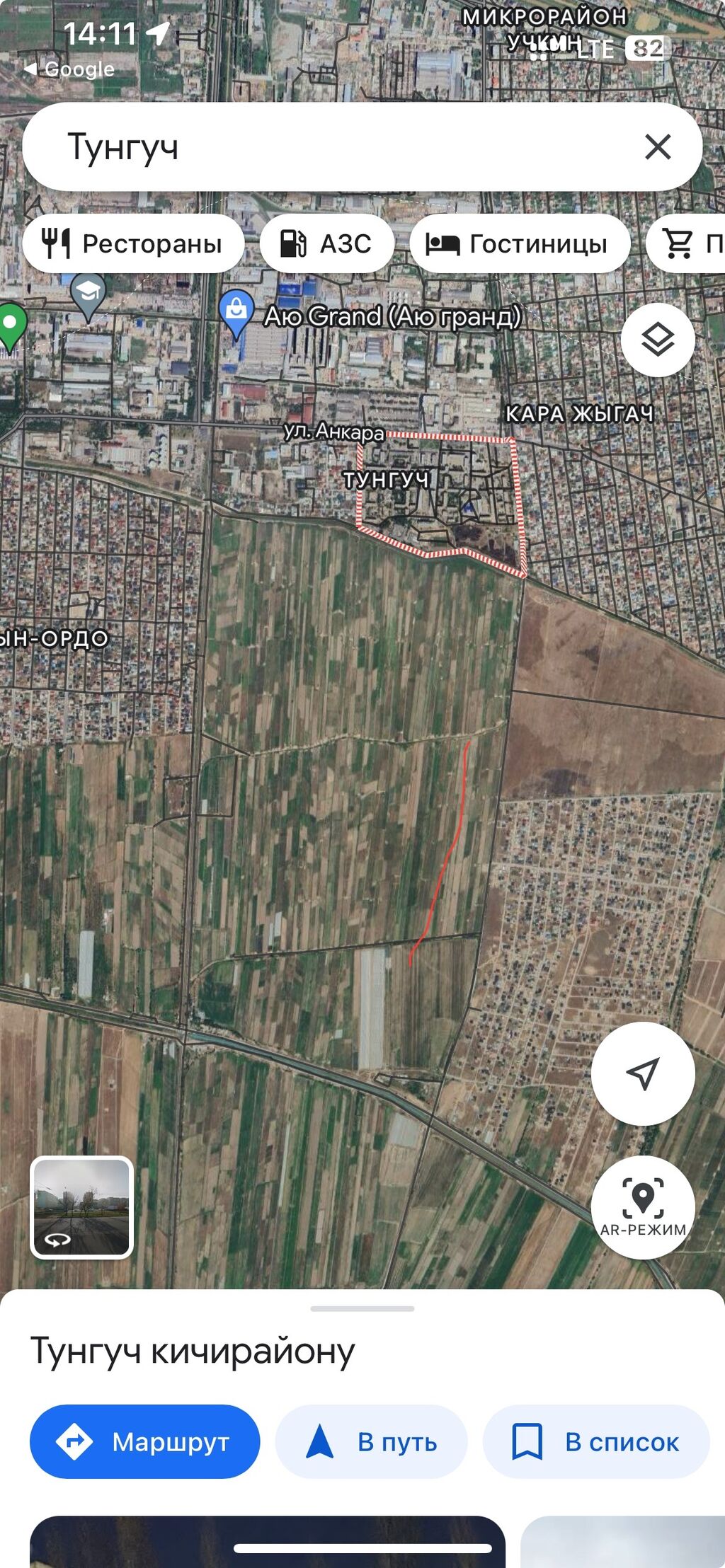Start navigation with В путь
725x1568 pixels.
click(371, 1441)
